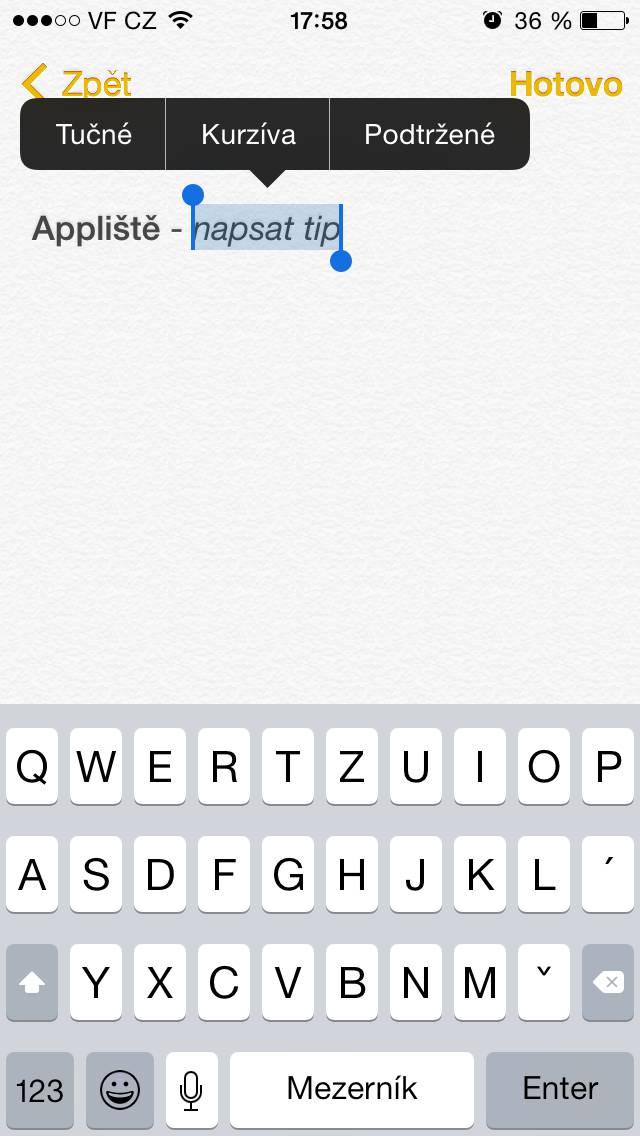Tap the čárka acute accent key

[x=608, y=875]
